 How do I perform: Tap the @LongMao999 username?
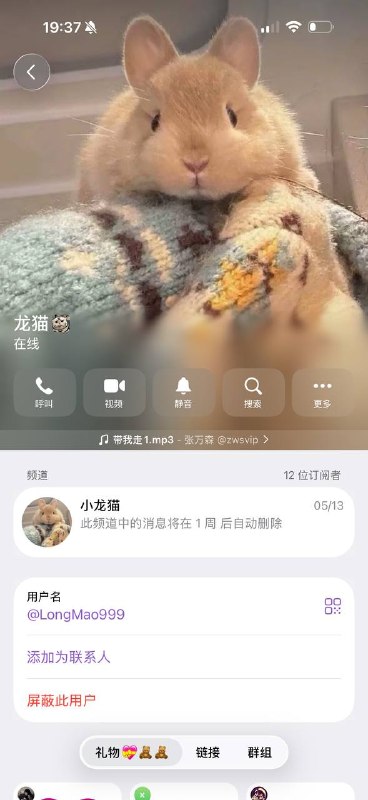pos(76,614)
